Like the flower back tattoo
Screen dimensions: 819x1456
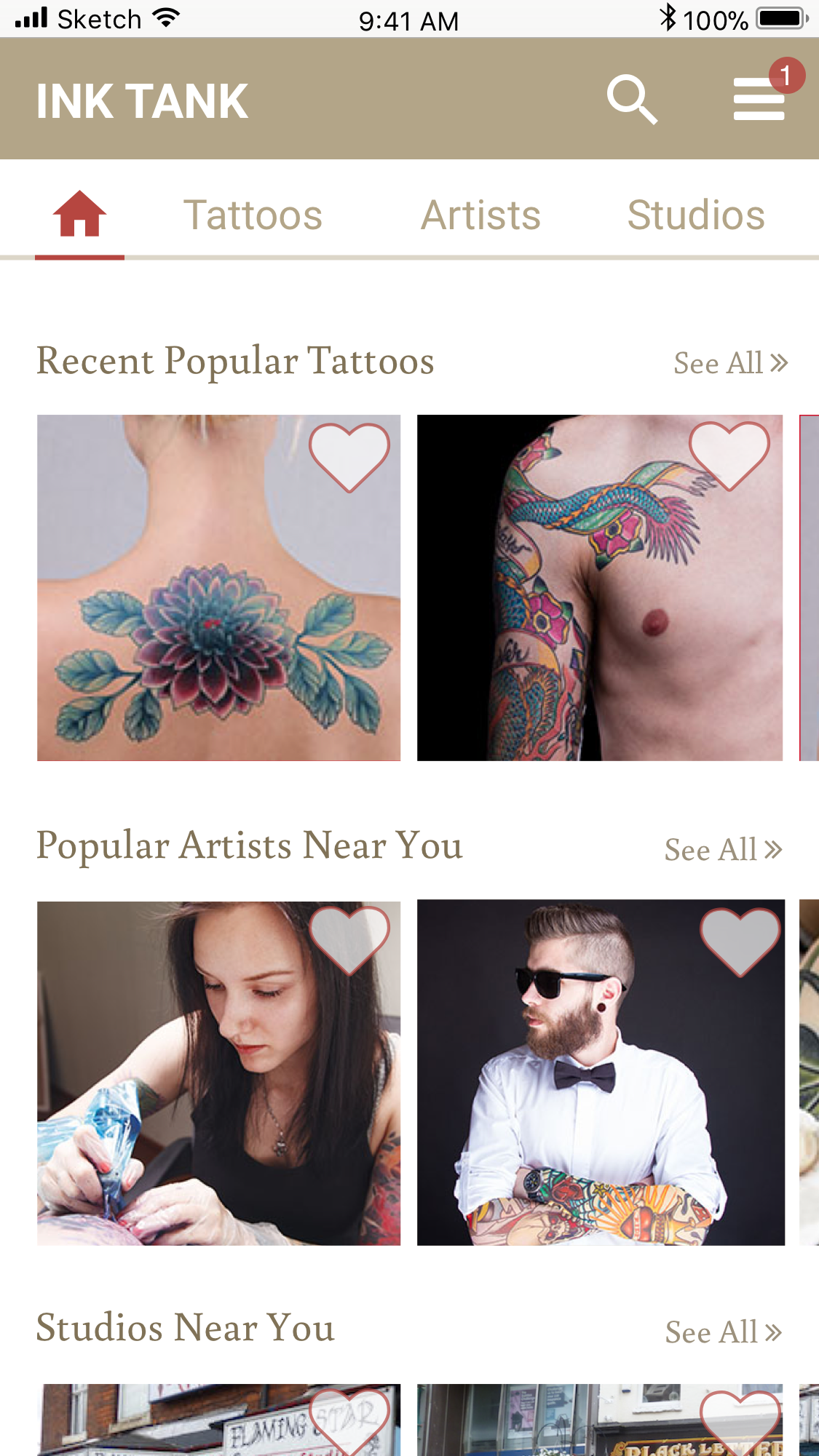coord(349,458)
